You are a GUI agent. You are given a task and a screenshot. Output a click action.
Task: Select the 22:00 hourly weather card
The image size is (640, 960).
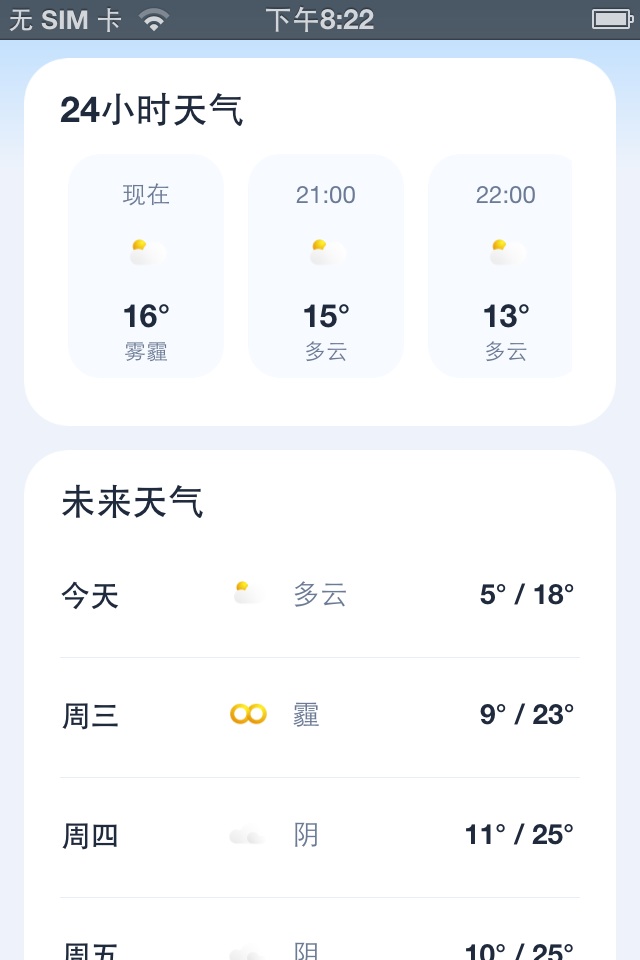500,266
